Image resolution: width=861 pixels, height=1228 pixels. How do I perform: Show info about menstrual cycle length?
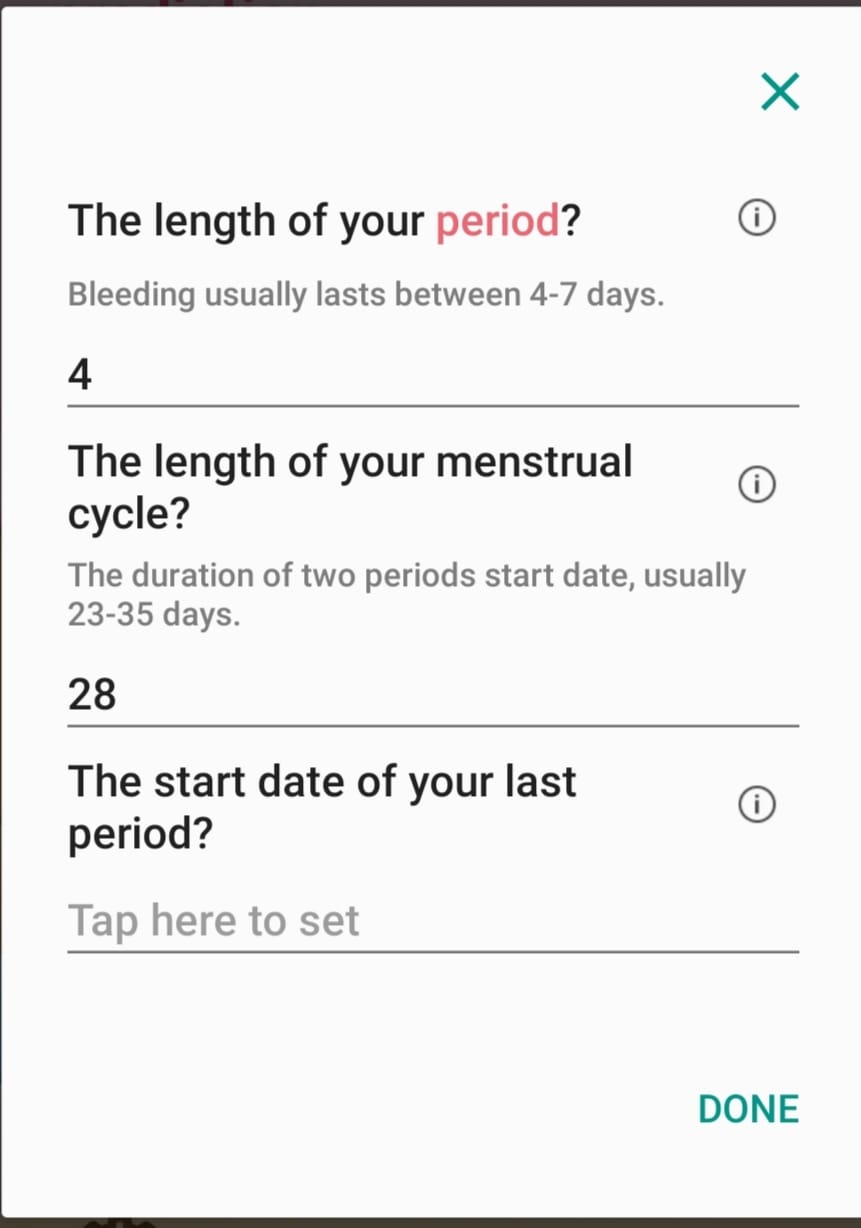pos(756,485)
